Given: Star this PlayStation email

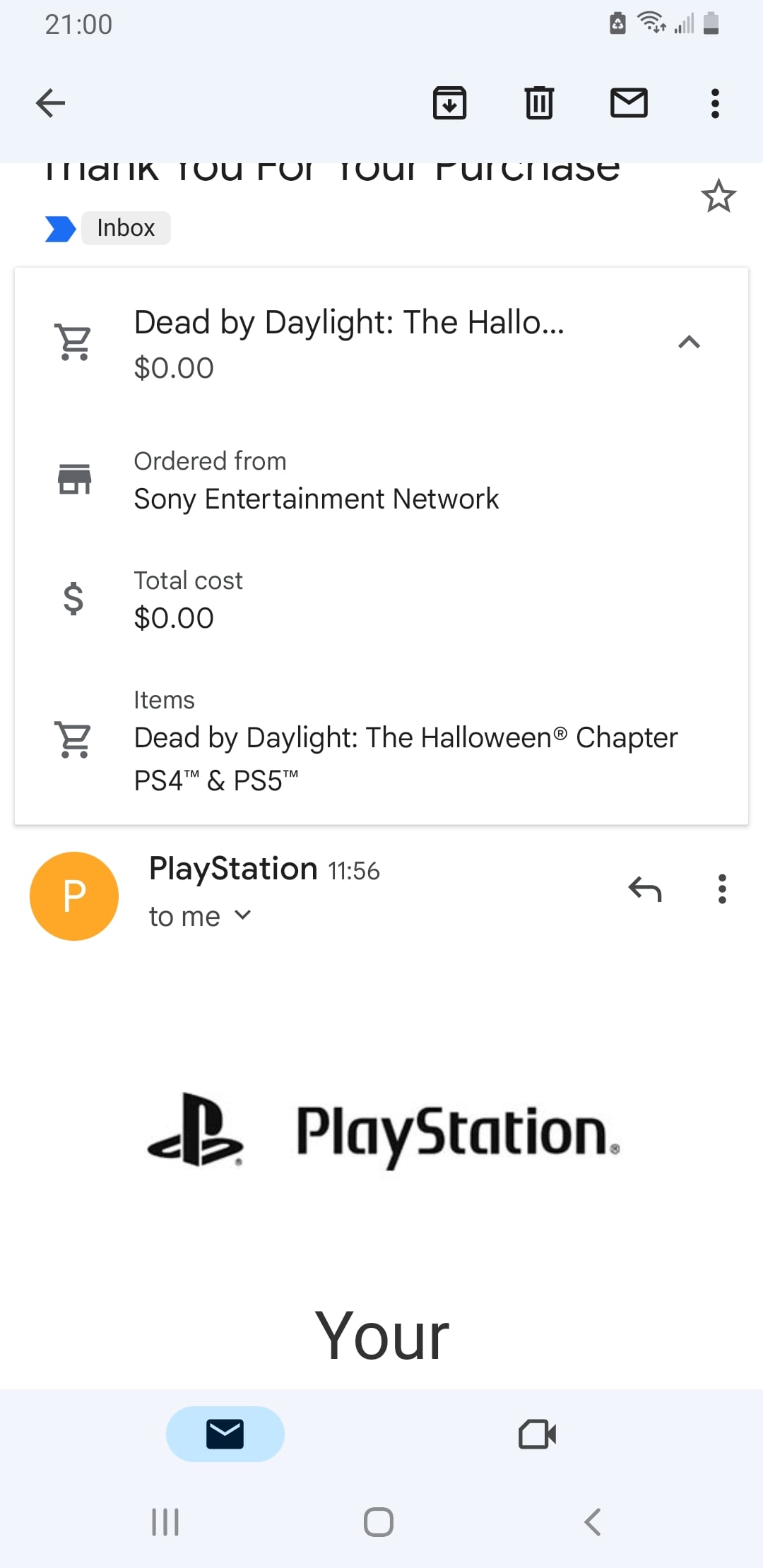Looking at the screenshot, I should point(718,196).
